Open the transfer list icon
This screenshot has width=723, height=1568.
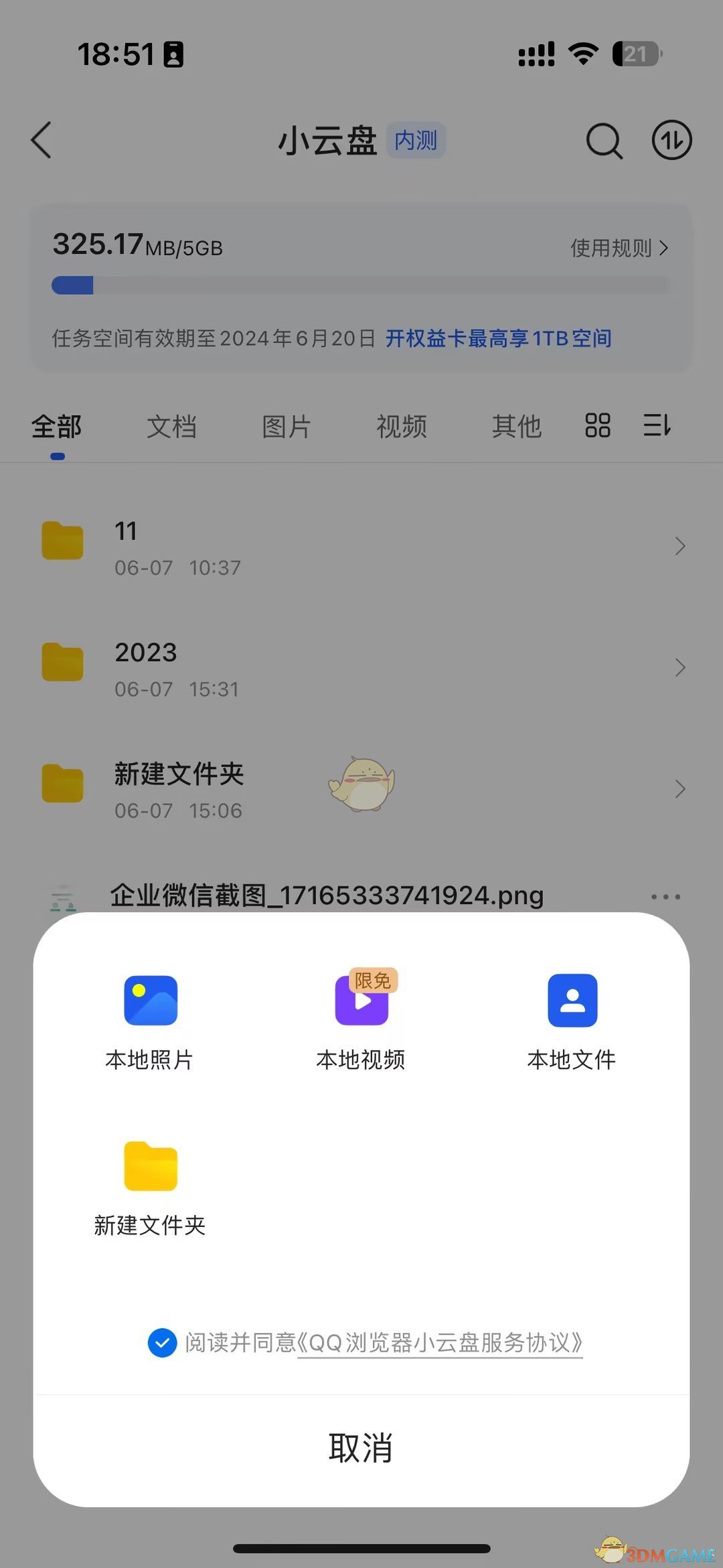click(671, 140)
